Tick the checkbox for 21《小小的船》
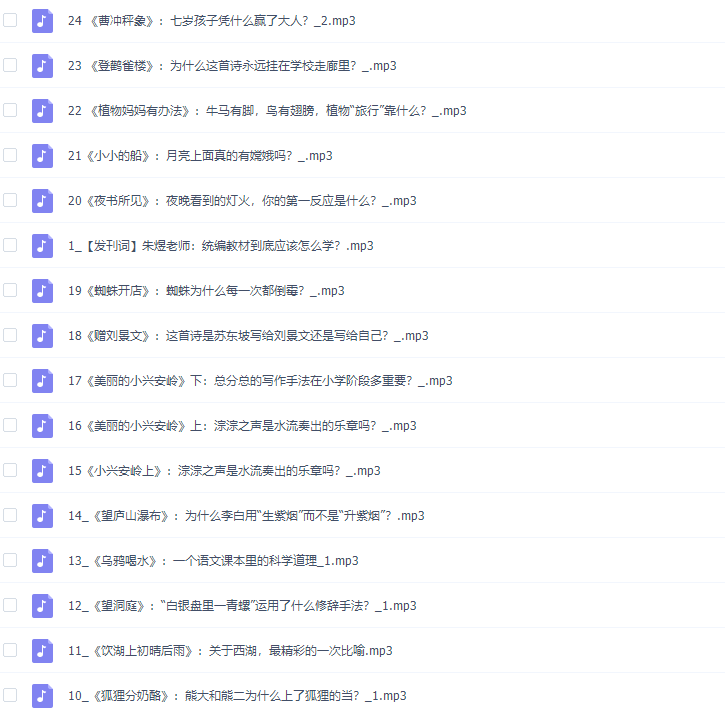725x712 pixels. (x=10, y=155)
